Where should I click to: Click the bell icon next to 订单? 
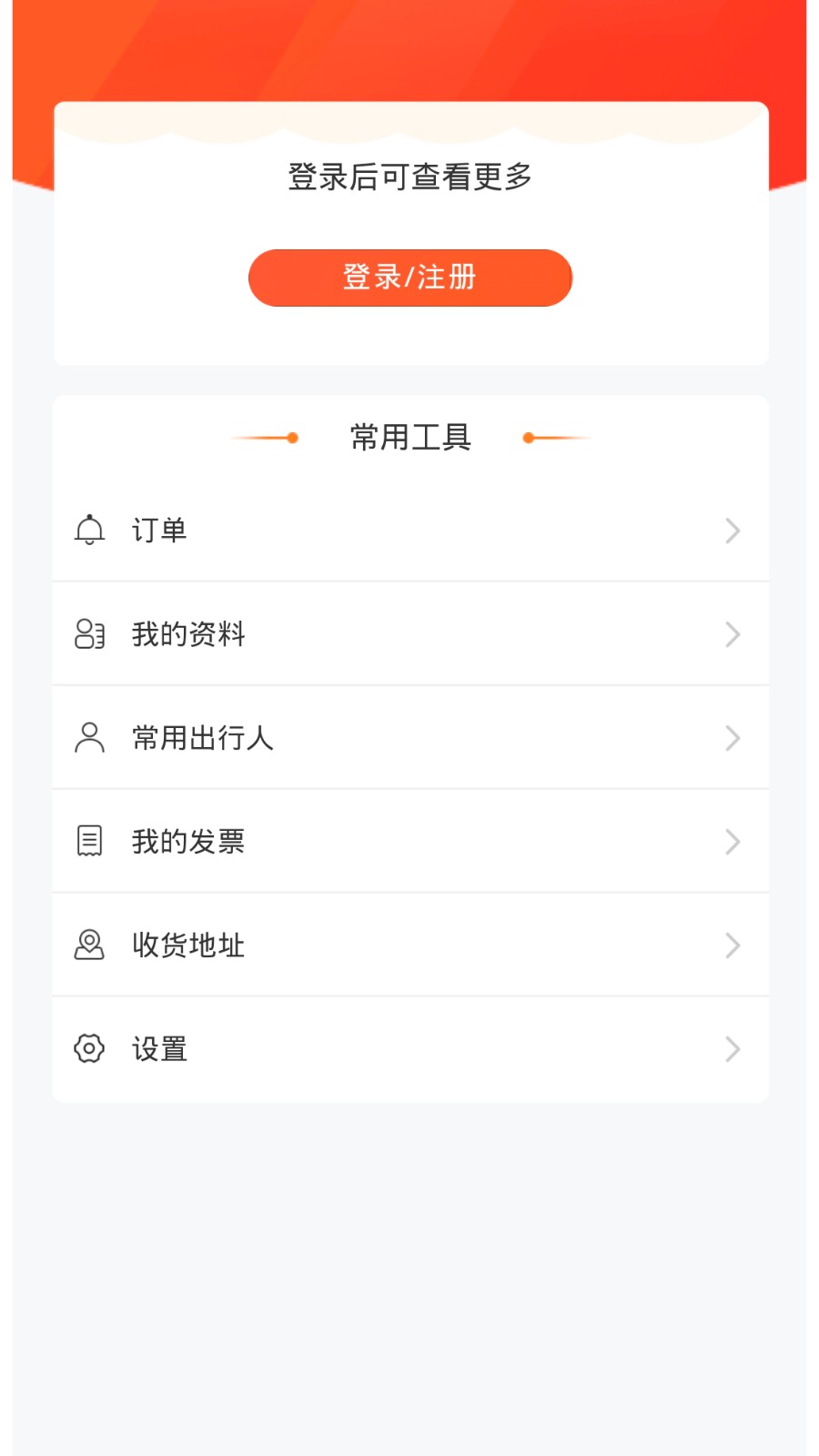(88, 531)
